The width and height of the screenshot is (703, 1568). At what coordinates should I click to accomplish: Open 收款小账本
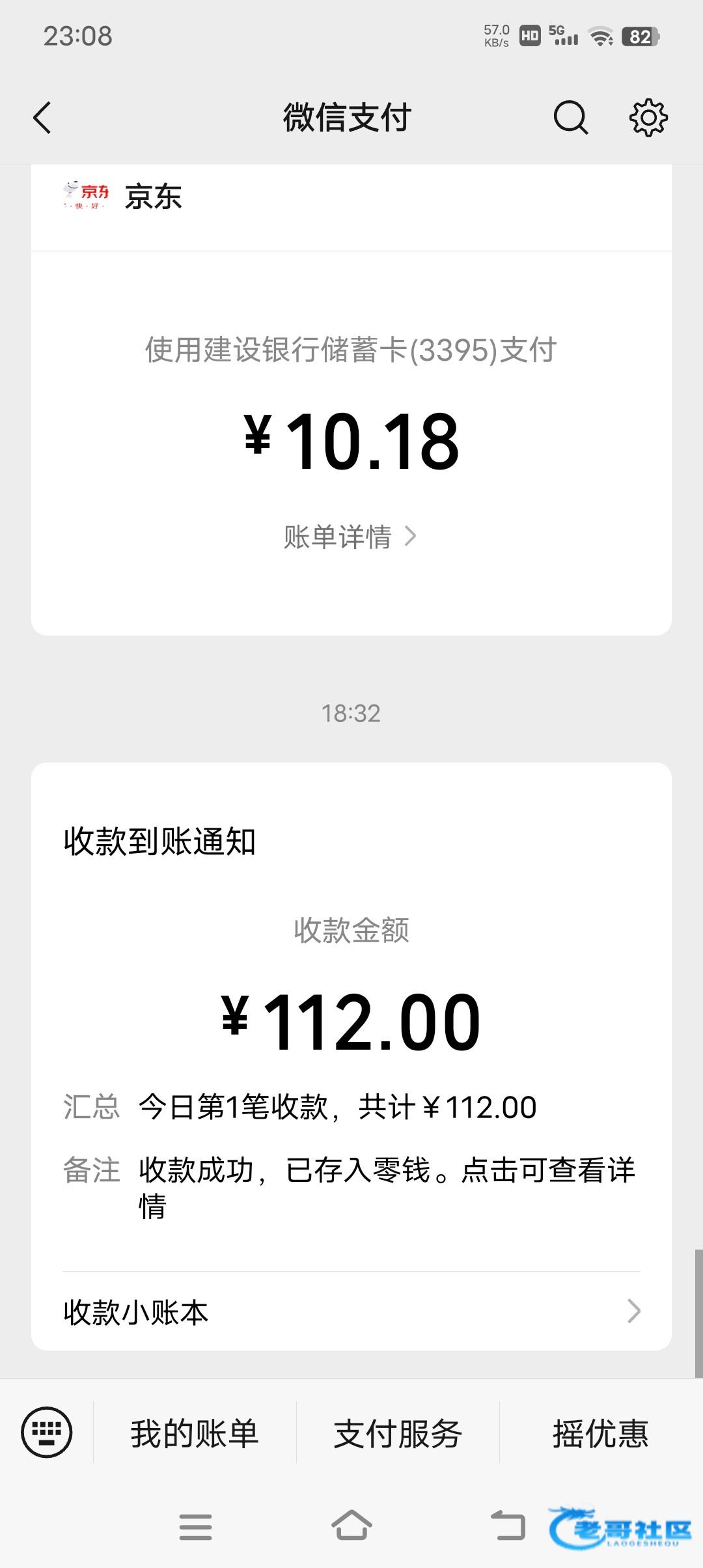(351, 1312)
